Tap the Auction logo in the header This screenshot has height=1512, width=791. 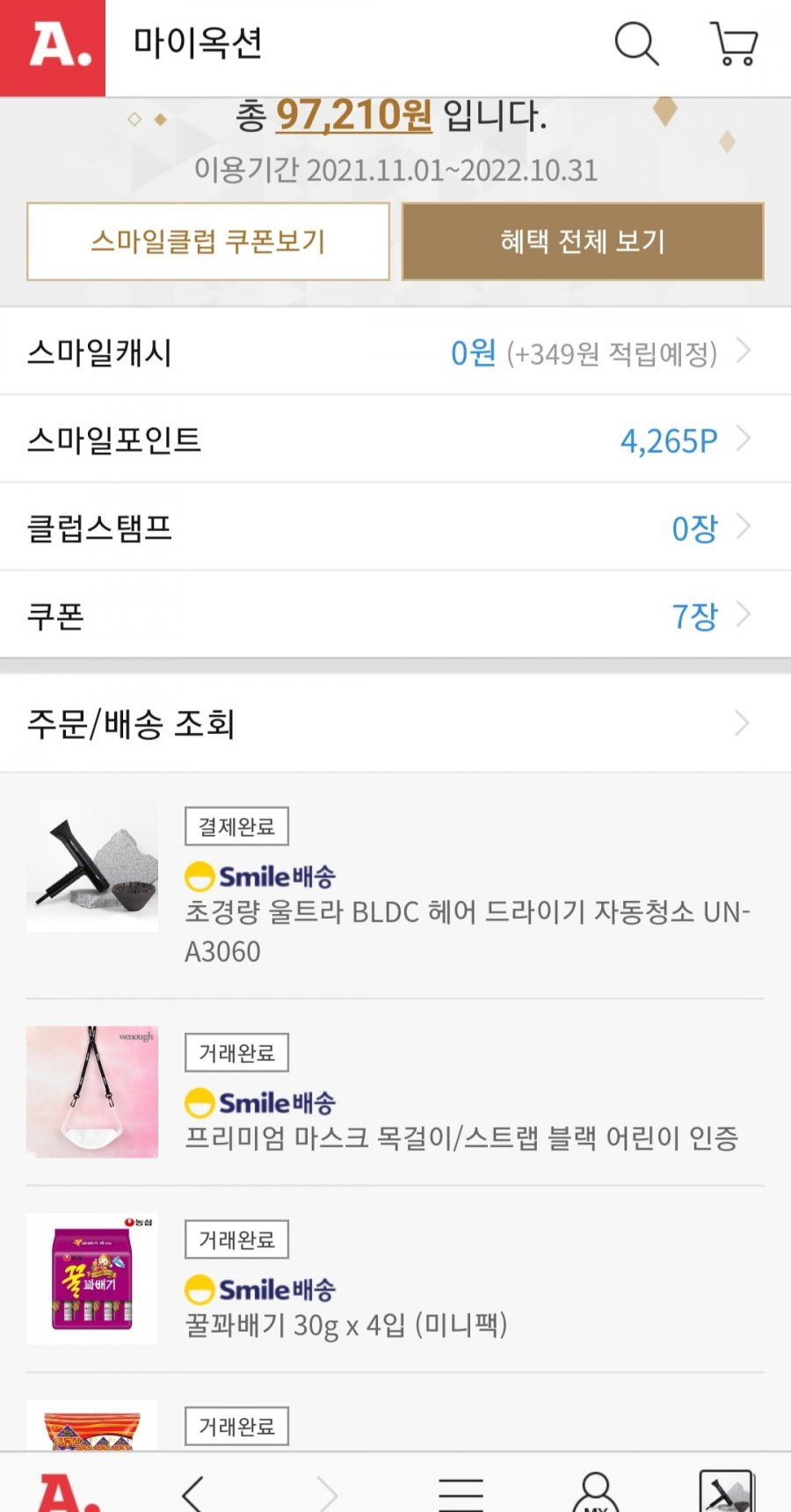tap(53, 47)
